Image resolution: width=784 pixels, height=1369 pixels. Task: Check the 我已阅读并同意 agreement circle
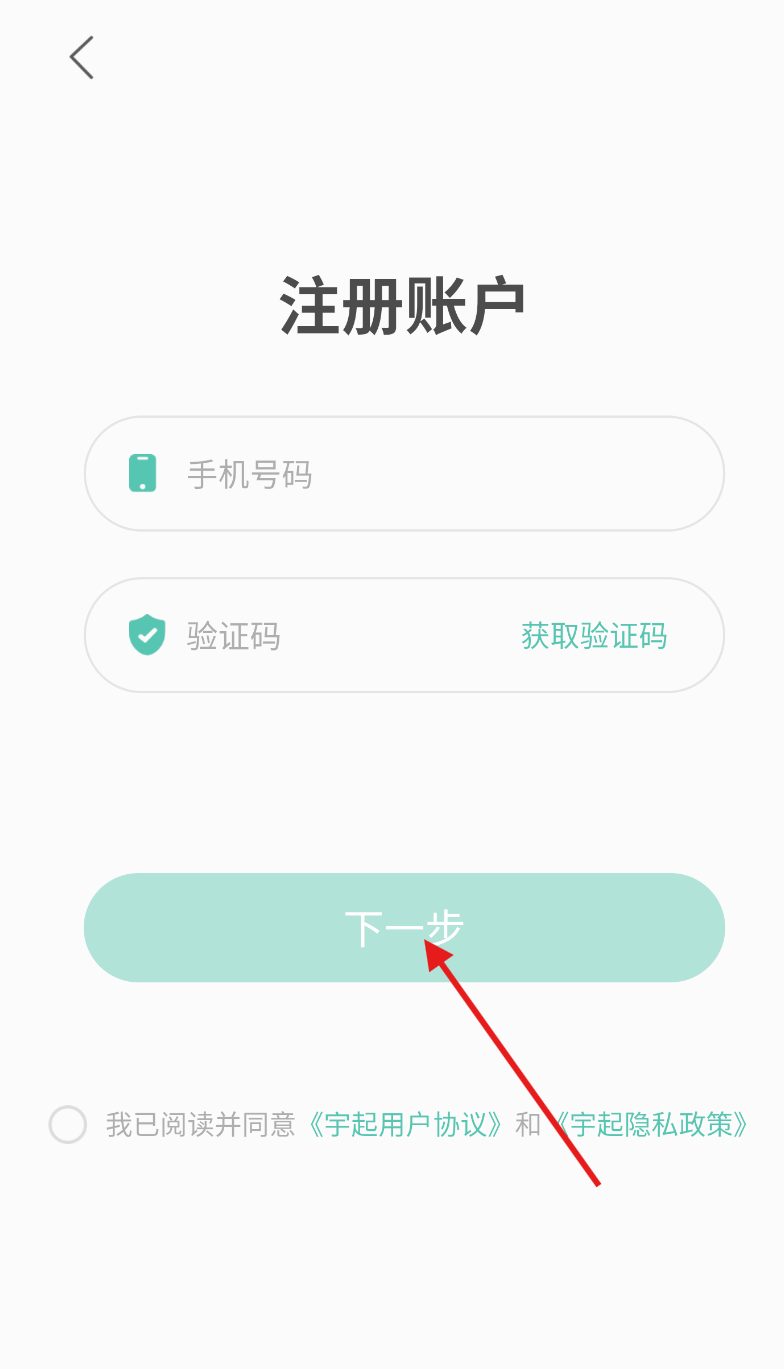[68, 1124]
